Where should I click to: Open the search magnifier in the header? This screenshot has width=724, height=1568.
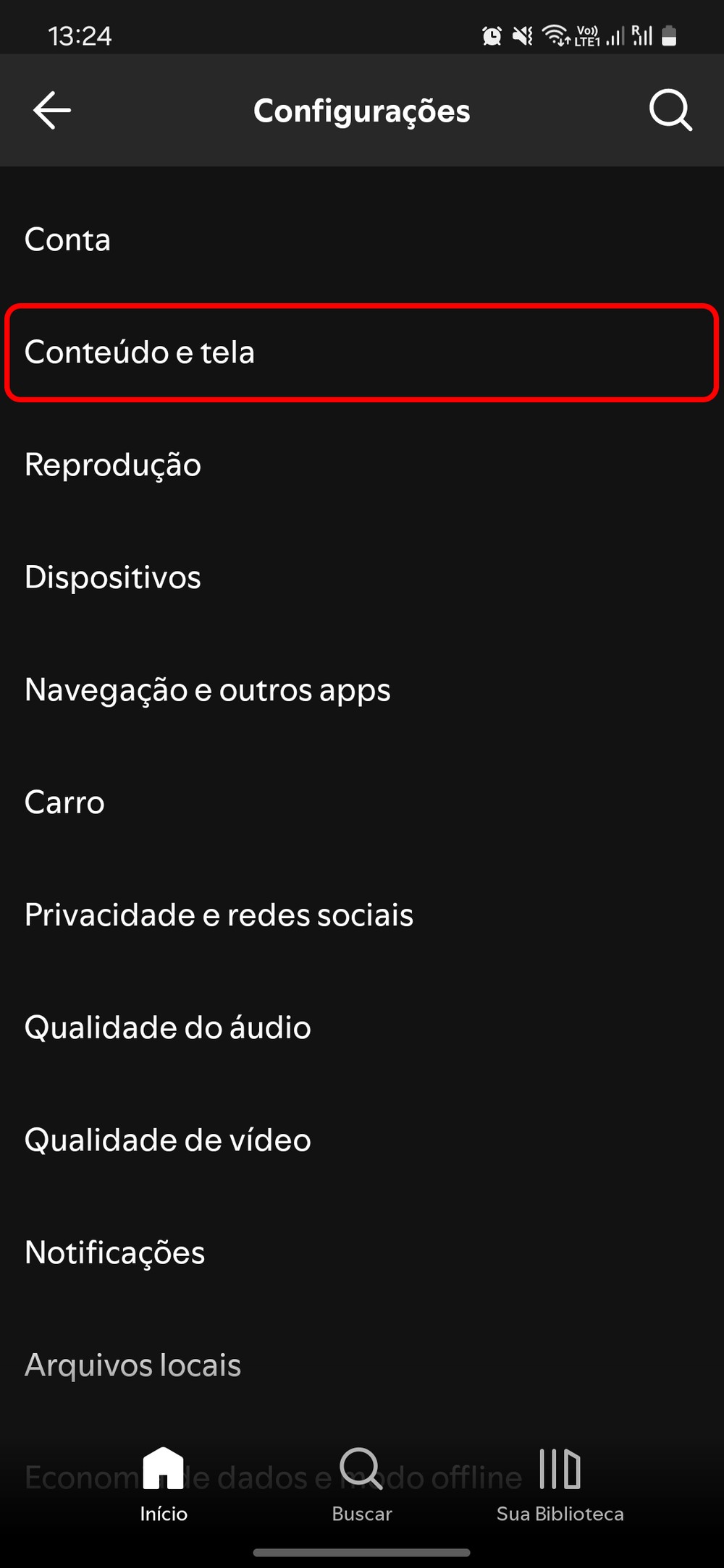pos(670,111)
